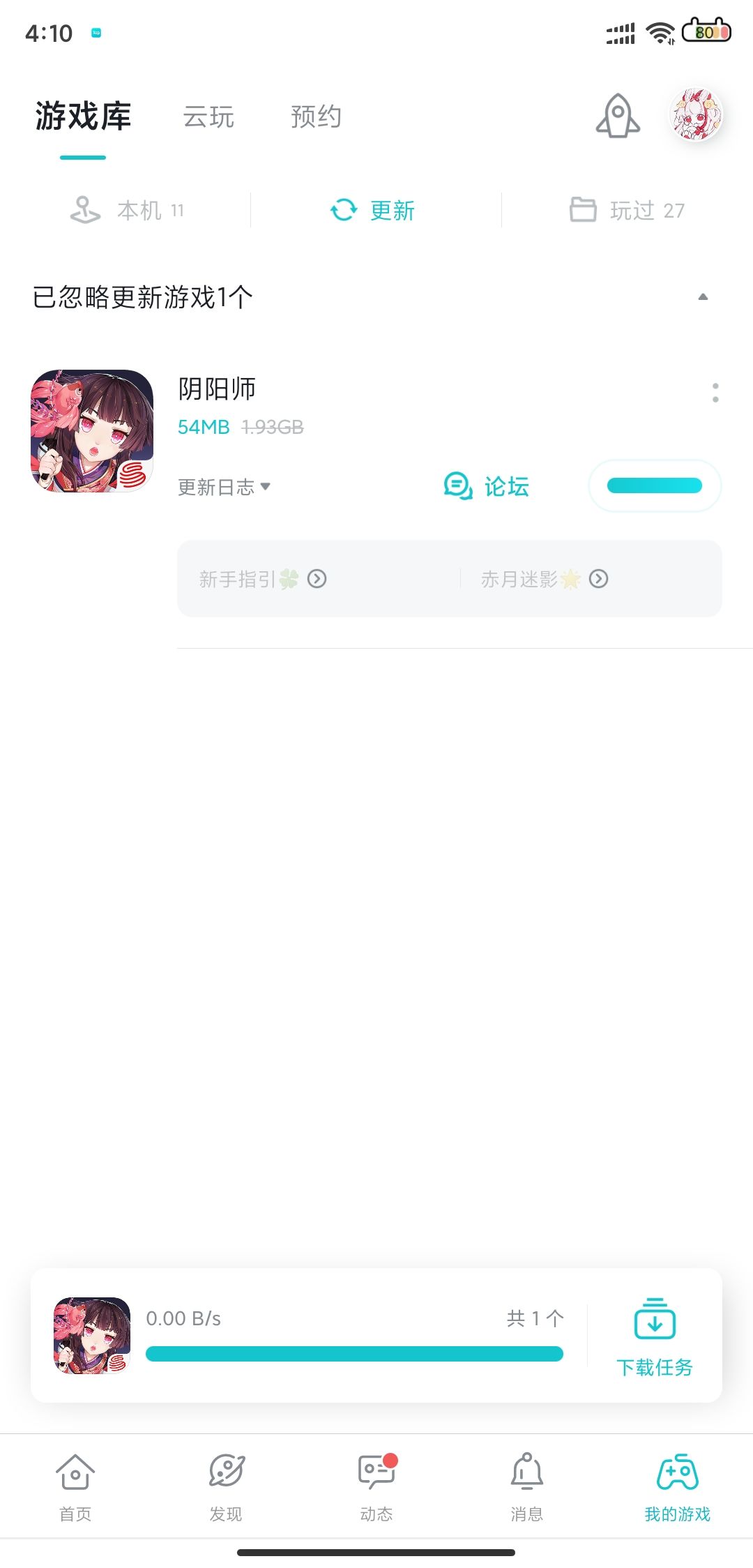Open the overflow menu for 阴阳师

(x=715, y=393)
